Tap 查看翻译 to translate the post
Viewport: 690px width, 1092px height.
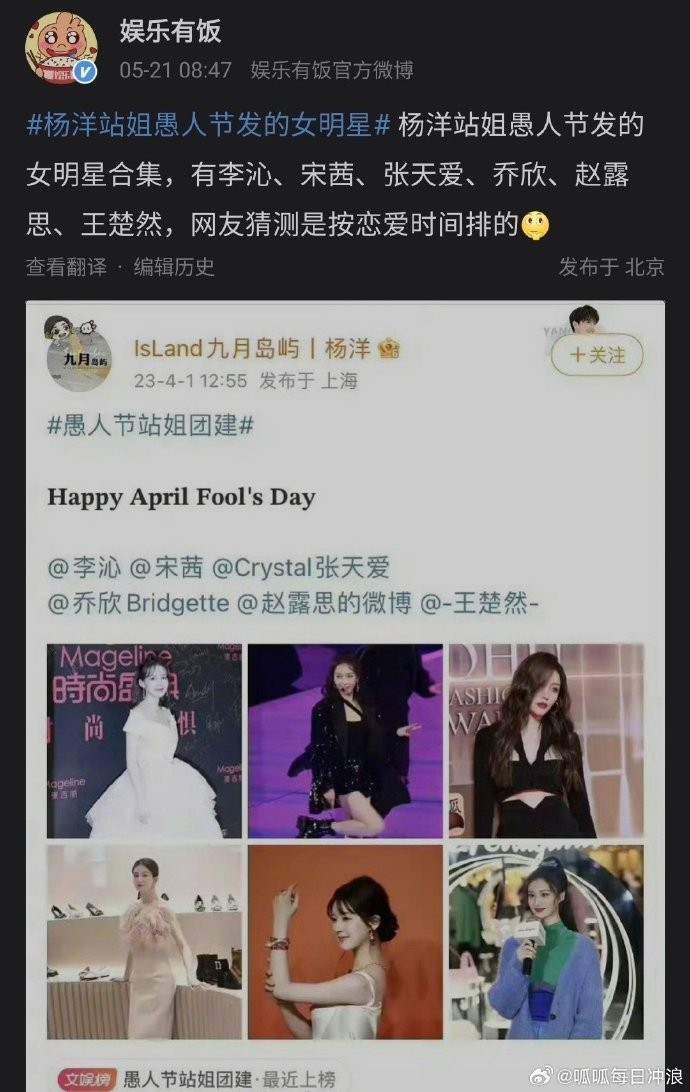(x=66, y=267)
